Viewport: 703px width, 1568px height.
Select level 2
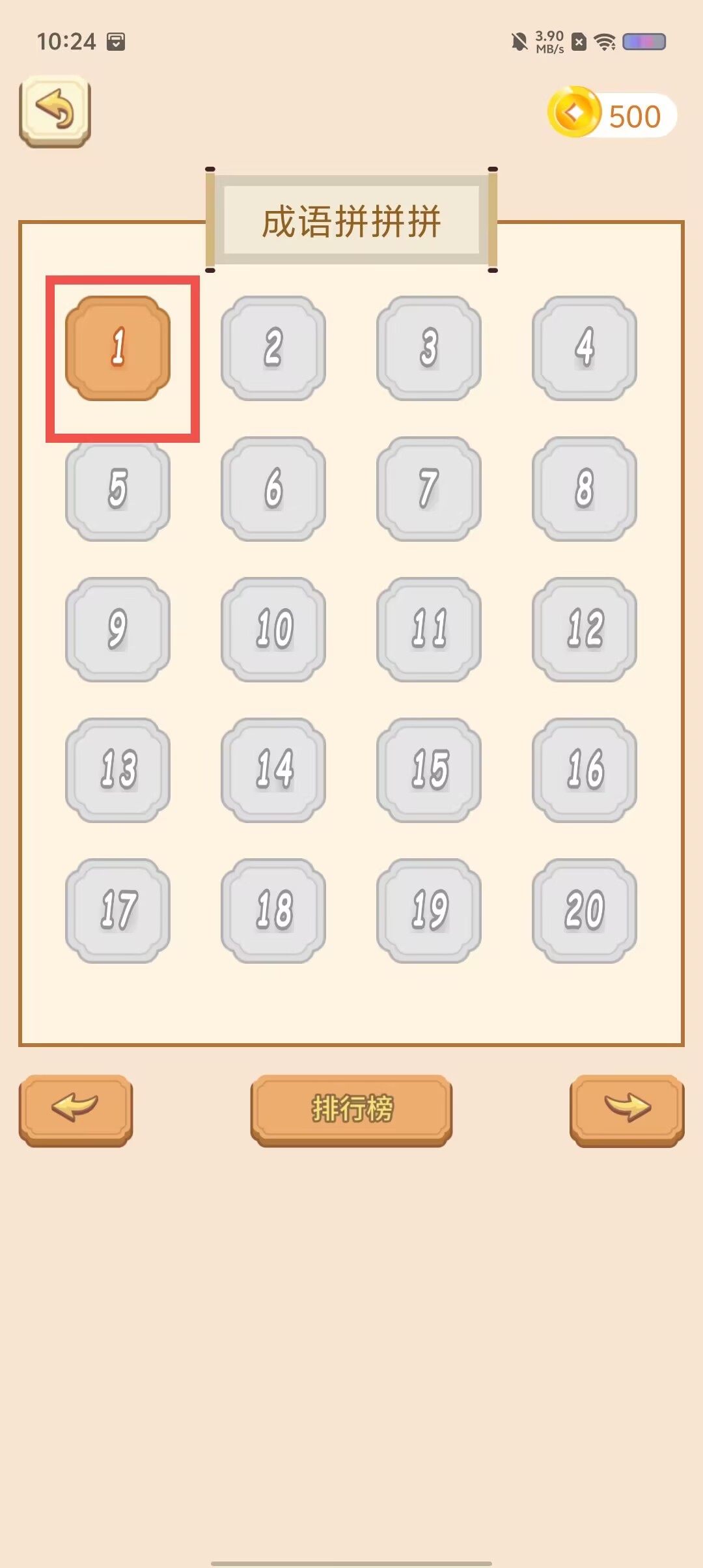click(x=273, y=348)
